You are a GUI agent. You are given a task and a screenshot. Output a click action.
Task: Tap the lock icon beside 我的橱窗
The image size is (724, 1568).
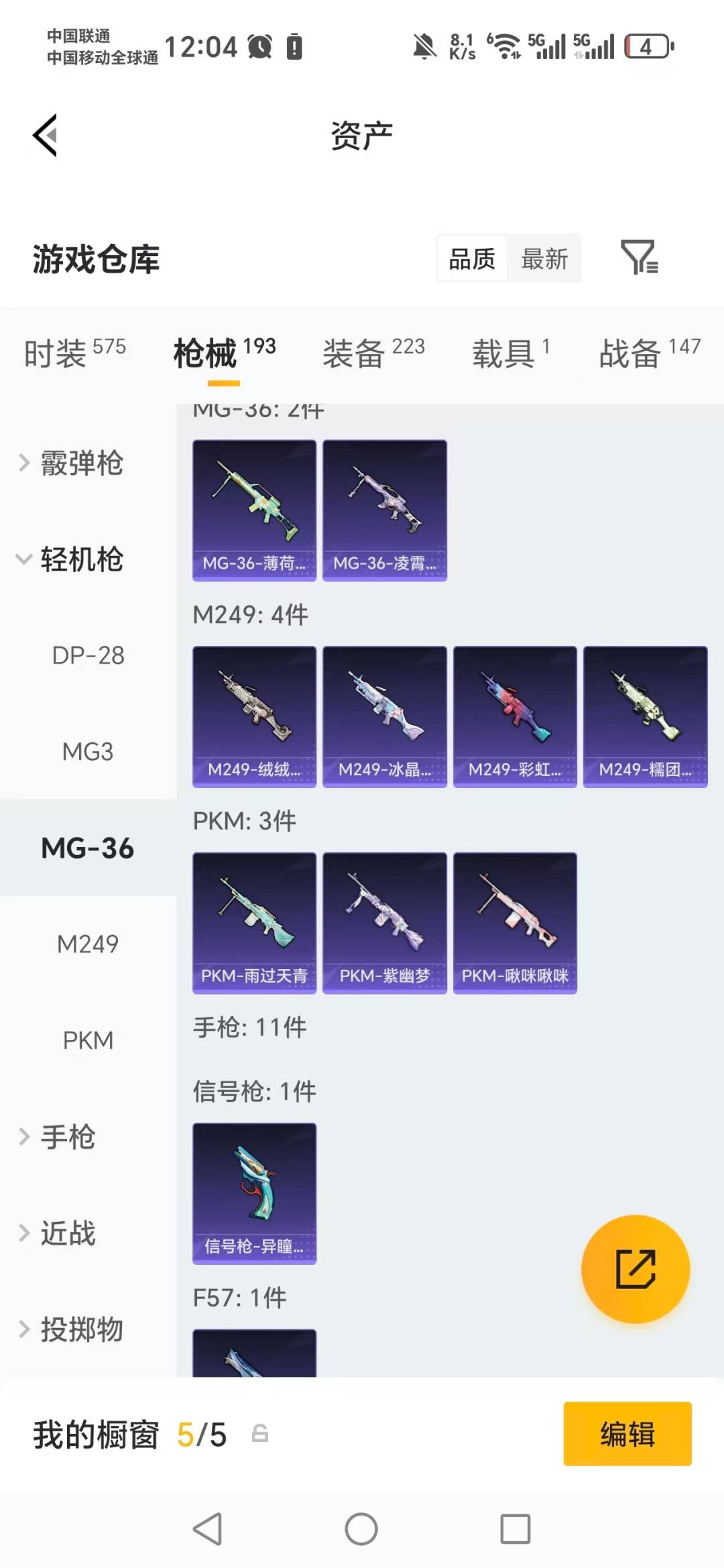point(260,1434)
